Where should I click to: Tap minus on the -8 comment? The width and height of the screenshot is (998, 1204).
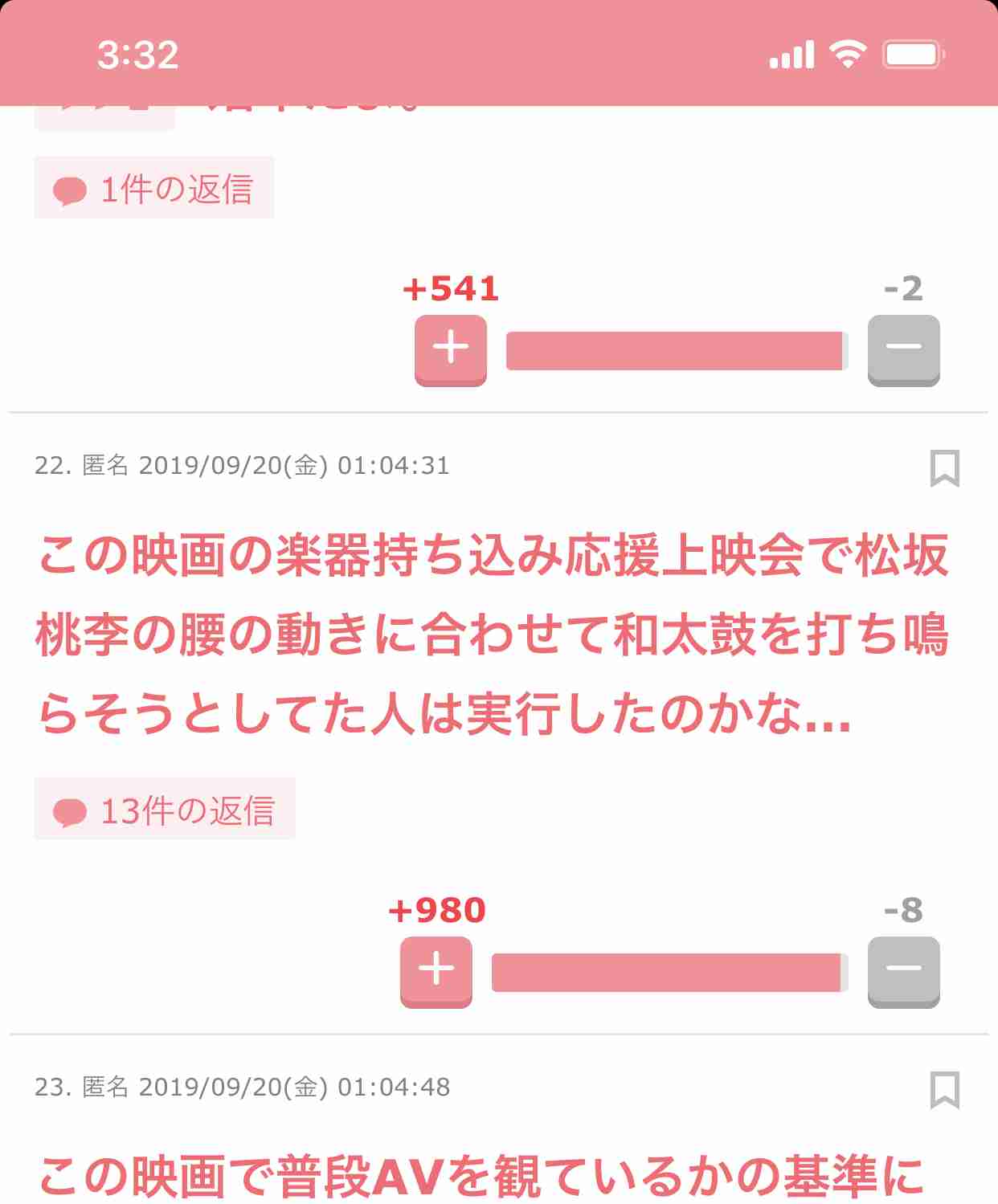[x=903, y=970]
